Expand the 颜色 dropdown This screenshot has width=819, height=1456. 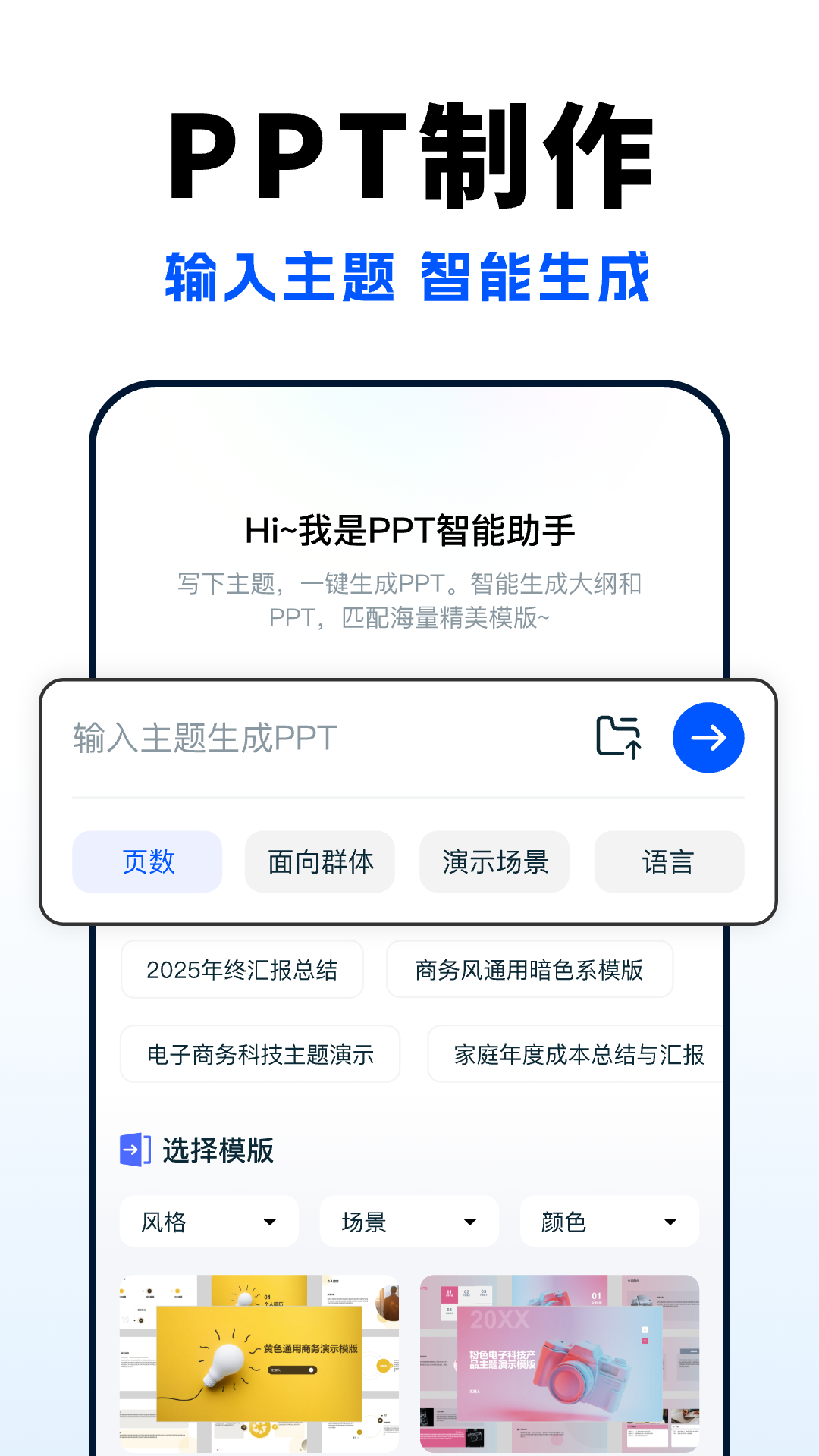pyautogui.click(x=609, y=1221)
